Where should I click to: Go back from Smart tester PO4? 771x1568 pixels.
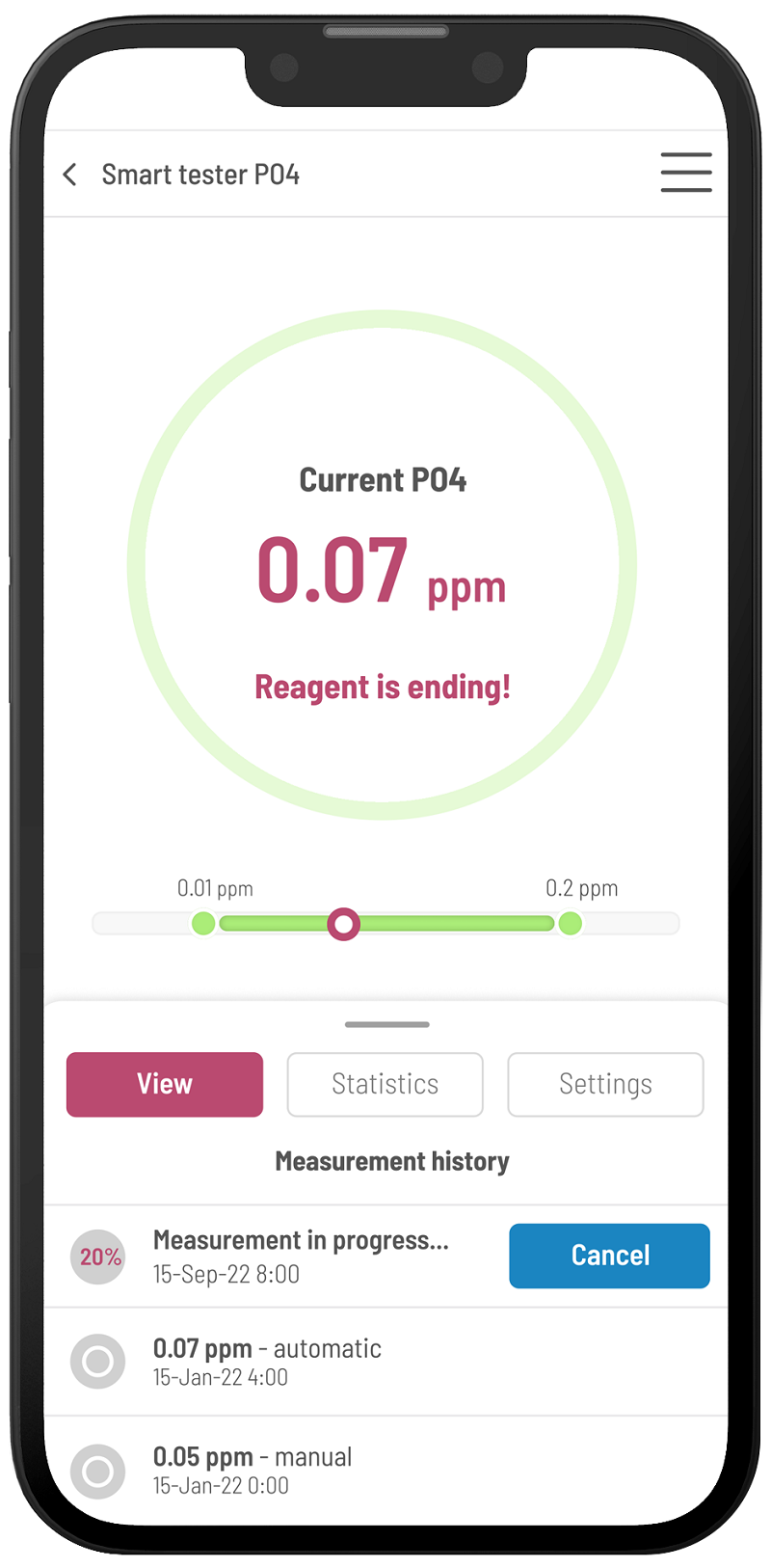coord(69,175)
